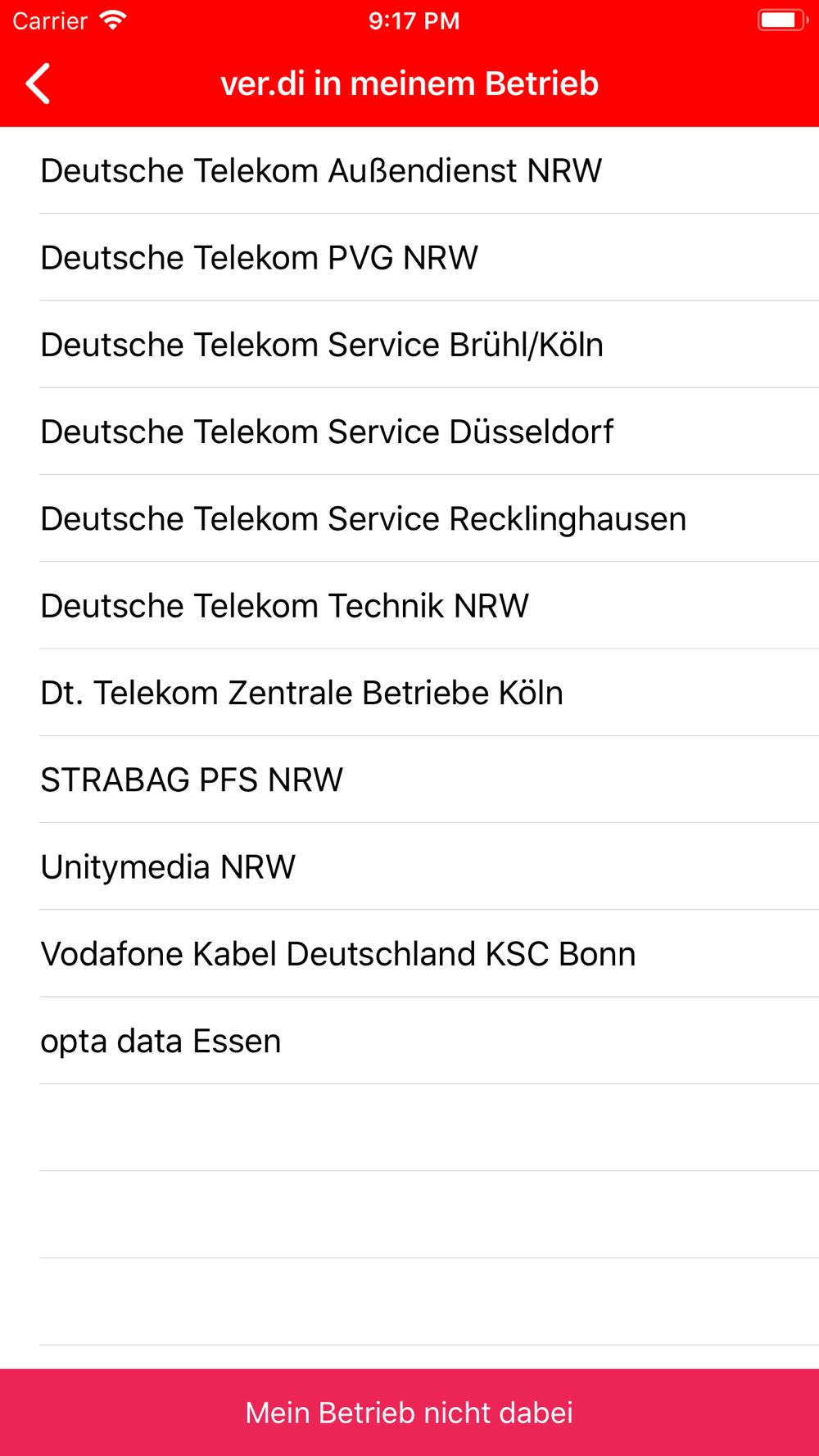
Task: Select Unitymedia NRW from the list
Action: point(409,866)
